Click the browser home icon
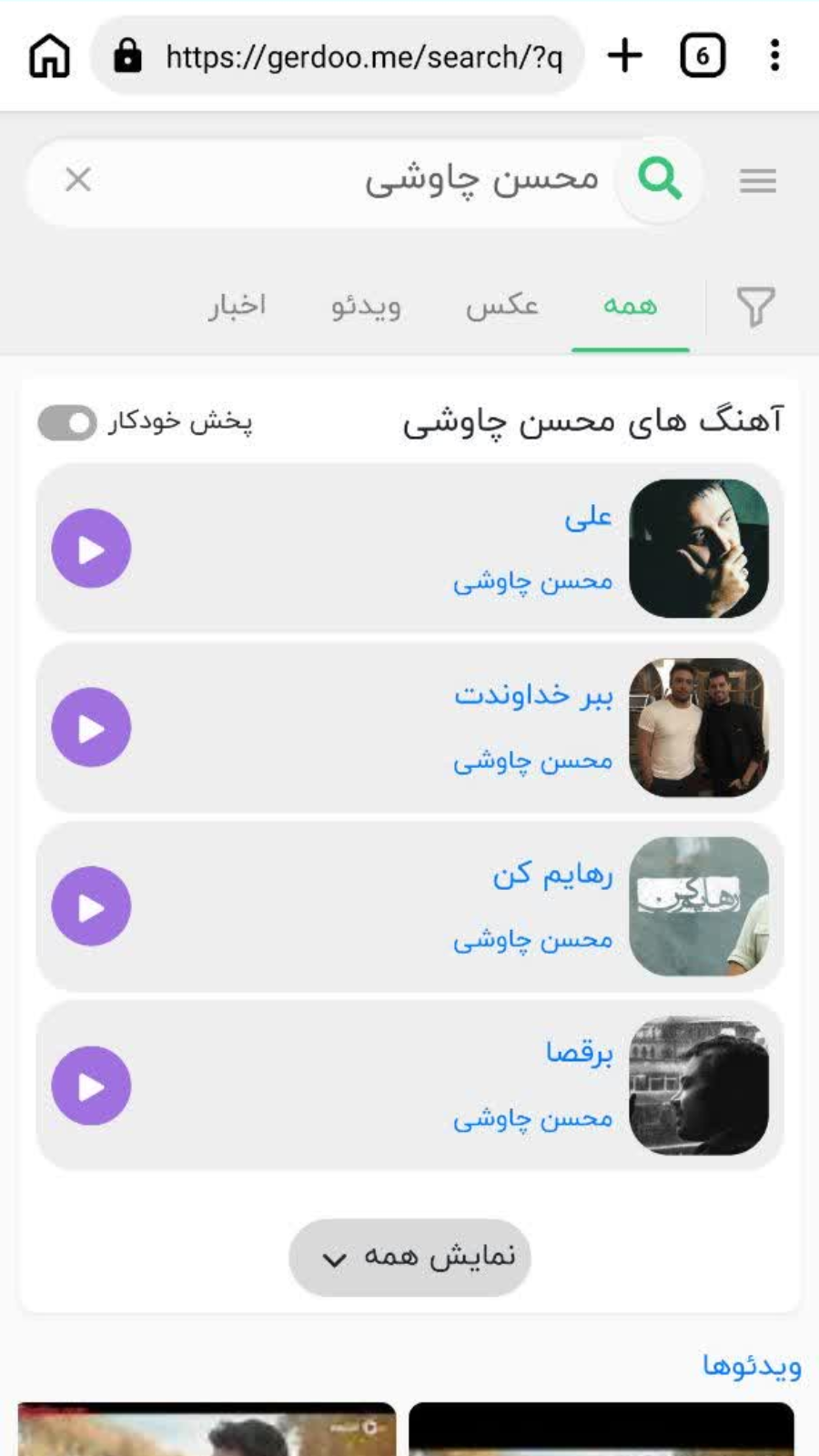This screenshot has width=819, height=1456. point(48,56)
